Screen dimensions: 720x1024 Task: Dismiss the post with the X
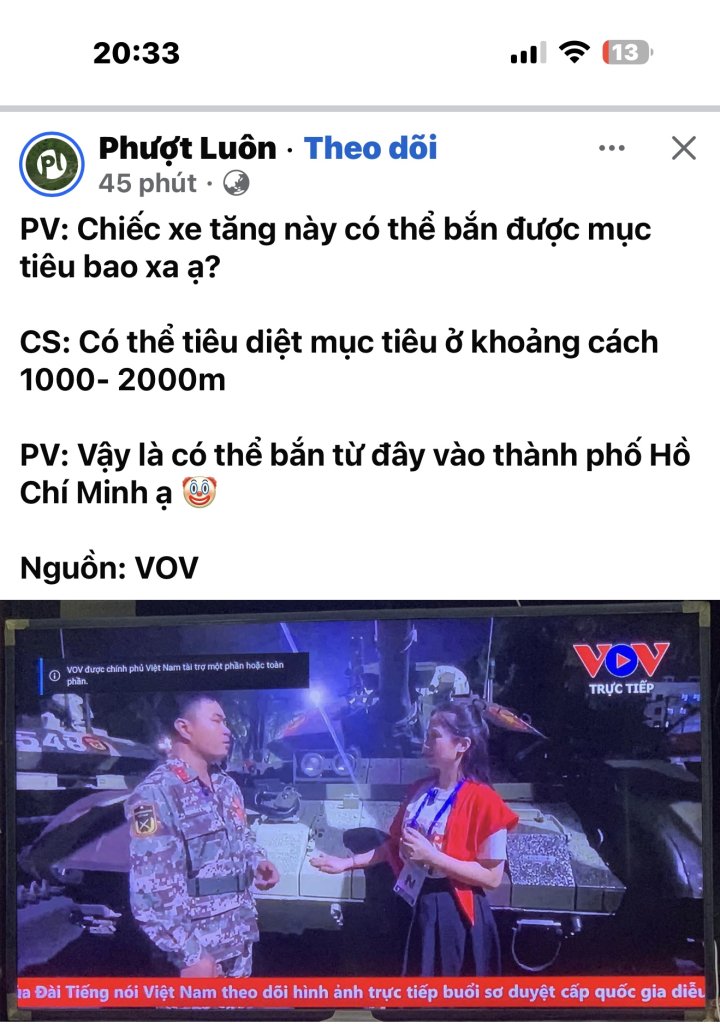pyautogui.click(x=683, y=149)
